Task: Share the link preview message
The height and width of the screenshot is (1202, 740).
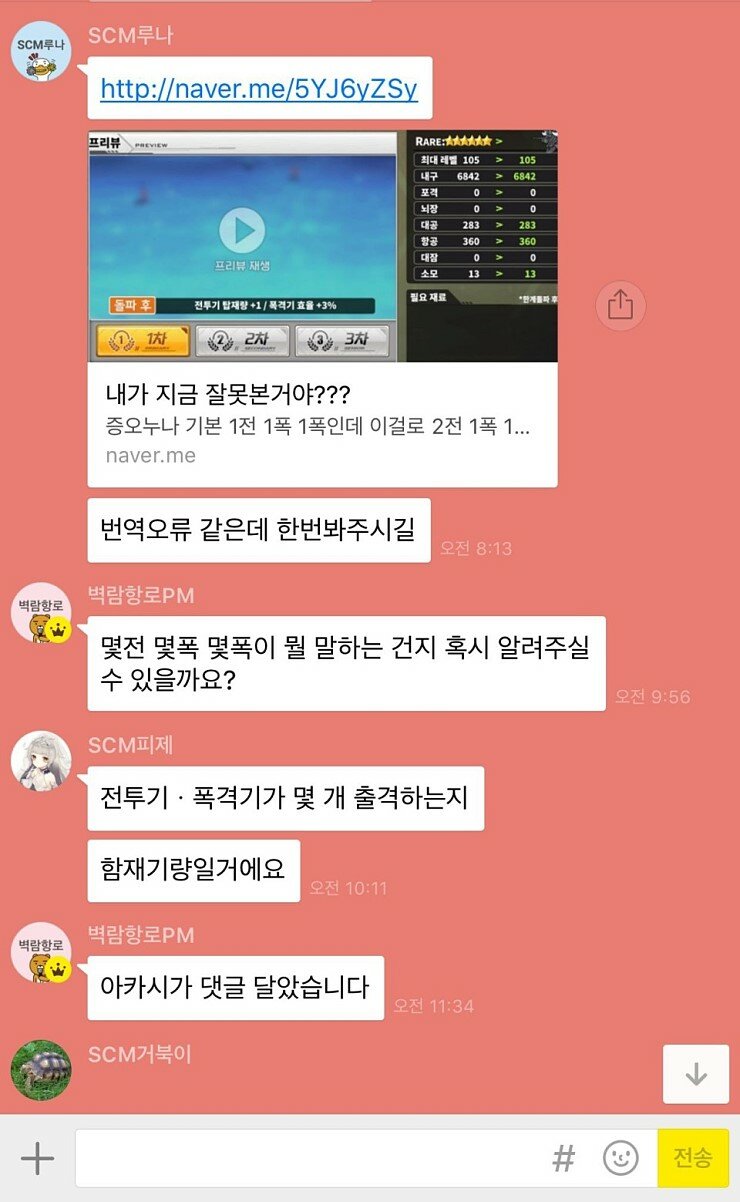Action: pos(620,305)
